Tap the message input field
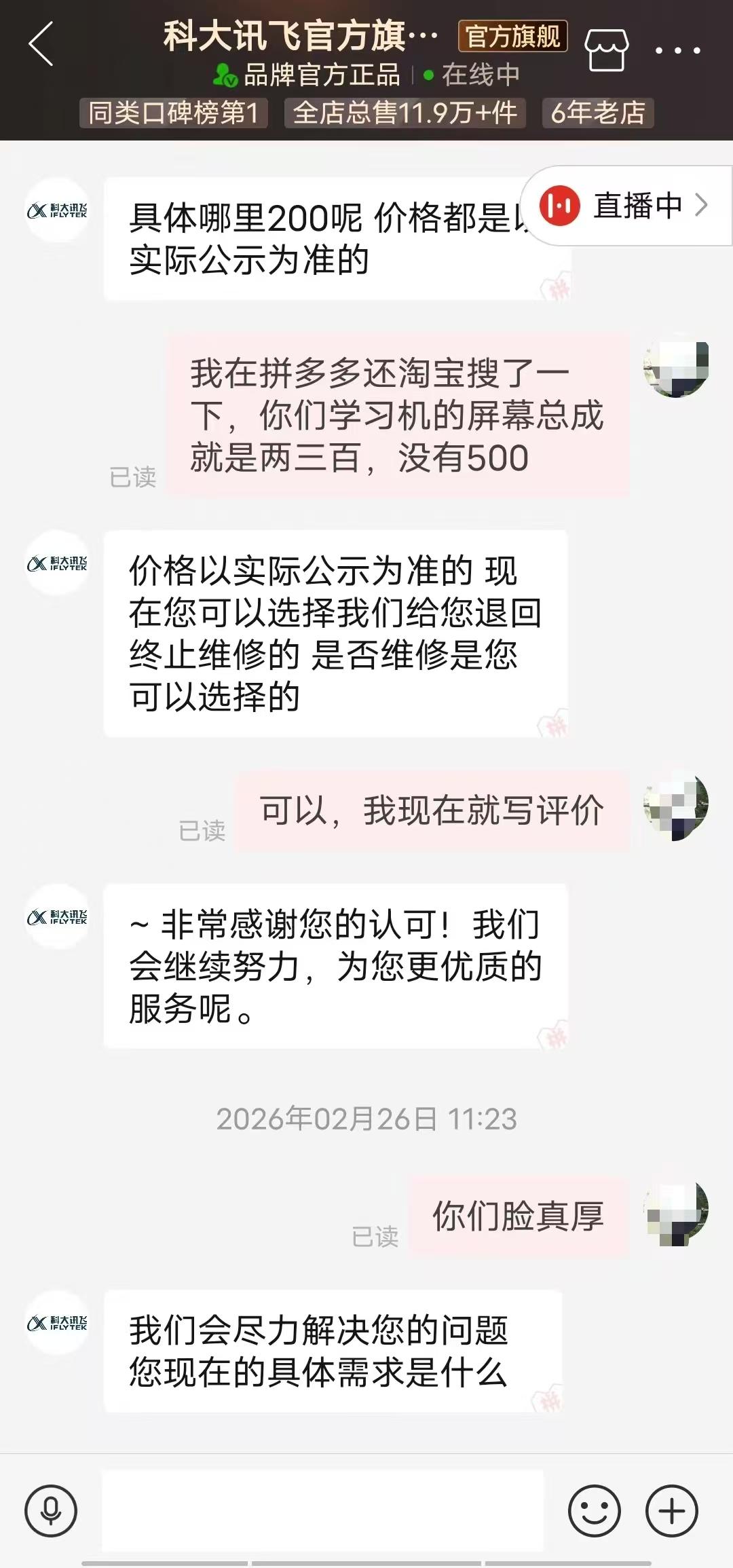Viewport: 733px width, 1568px height. click(322, 1510)
